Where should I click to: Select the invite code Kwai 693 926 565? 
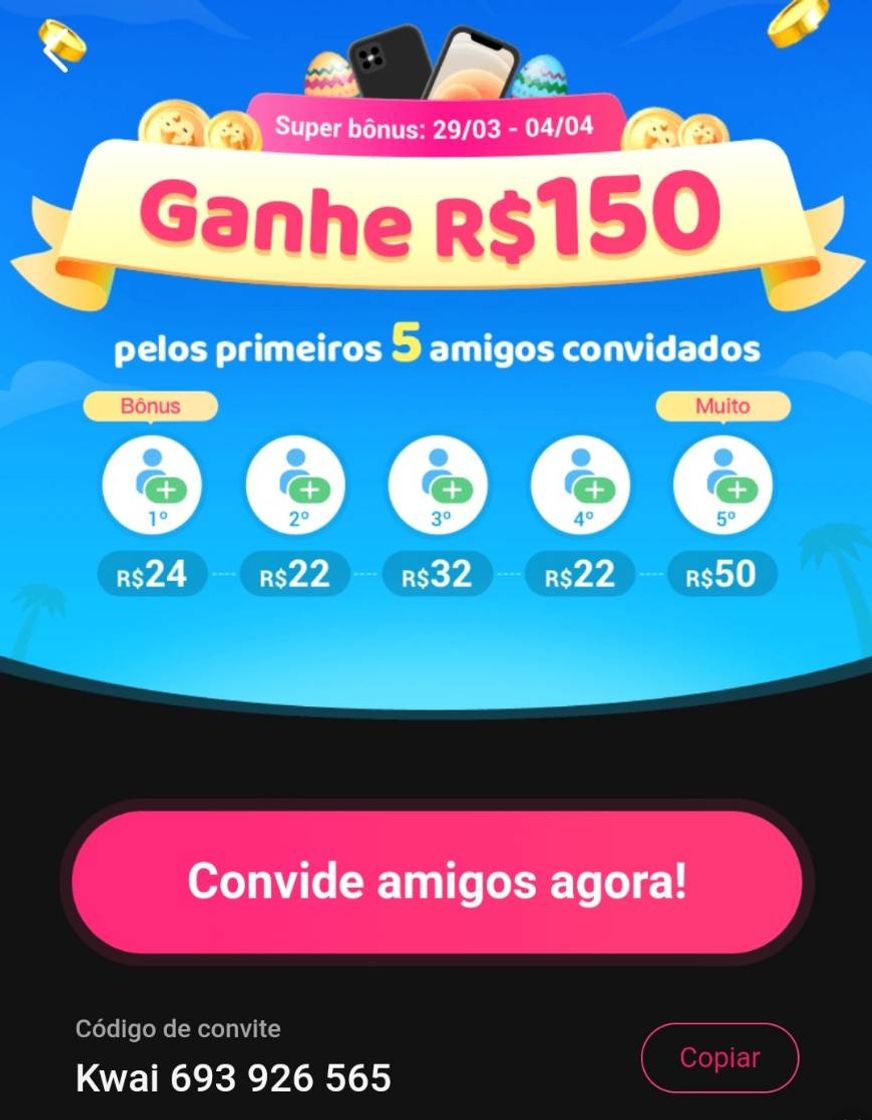point(232,1078)
